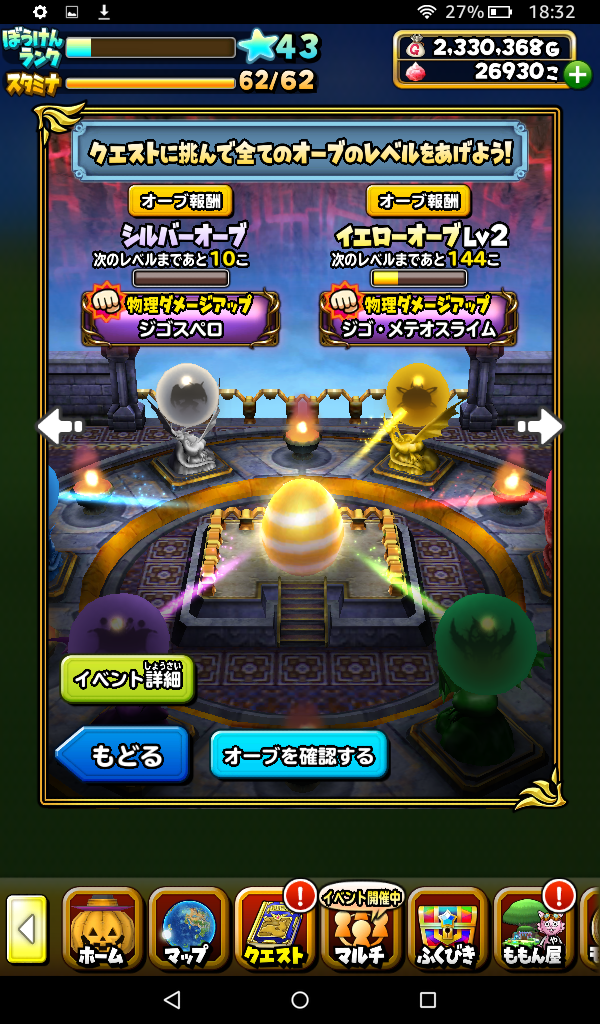
Task: Select the ジゴスペロ quest banner
Action: (181, 317)
